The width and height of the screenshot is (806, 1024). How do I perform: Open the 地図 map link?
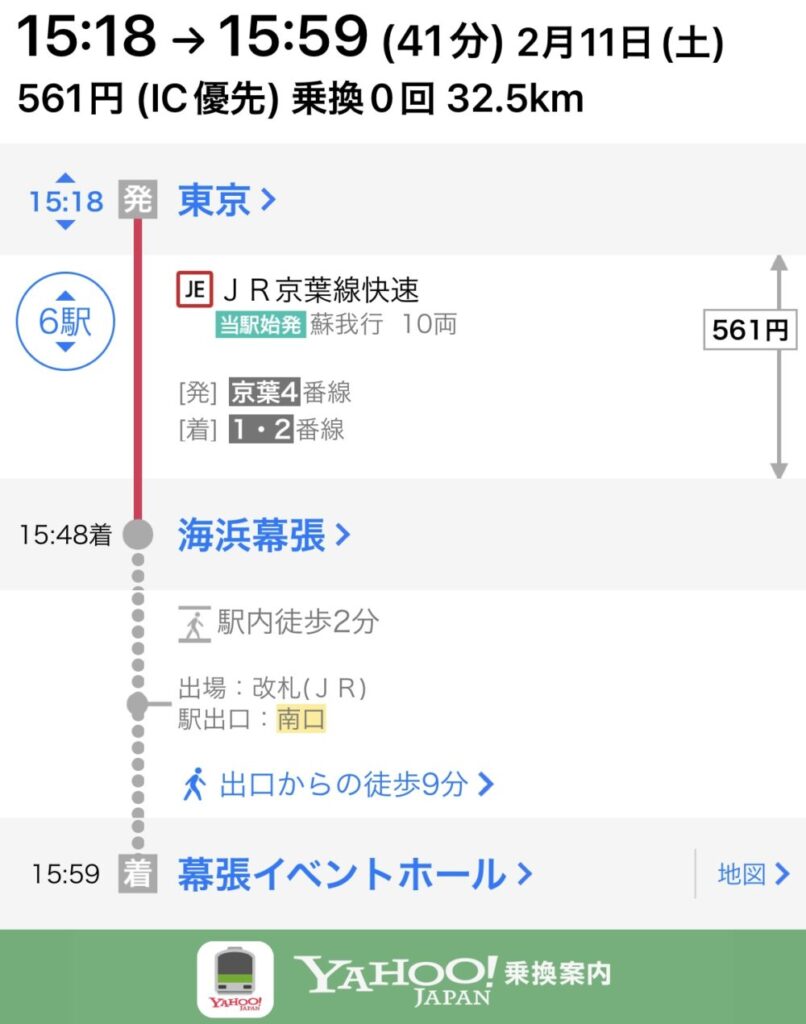click(753, 874)
